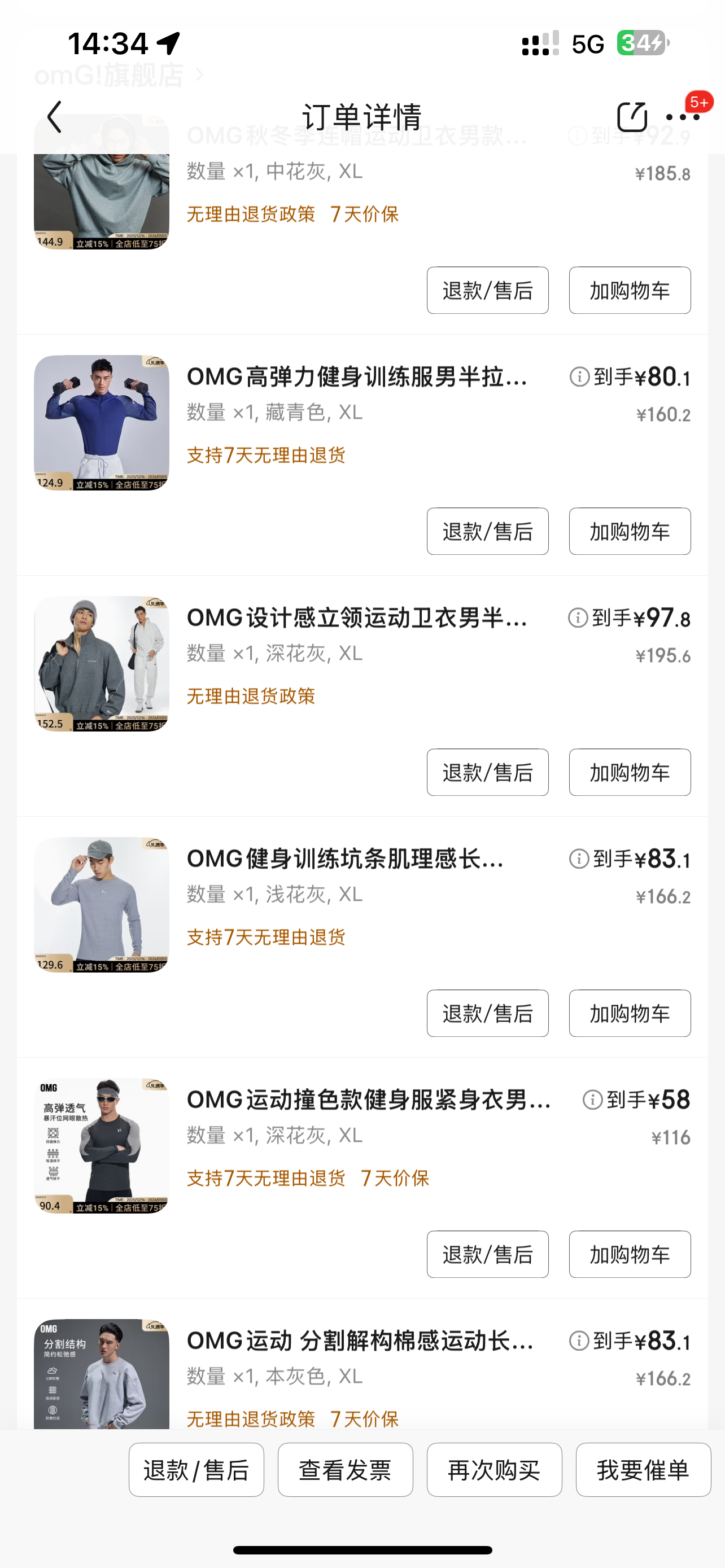Show price details for 到手¥58
This screenshot has width=725, height=1568.
[x=592, y=1100]
